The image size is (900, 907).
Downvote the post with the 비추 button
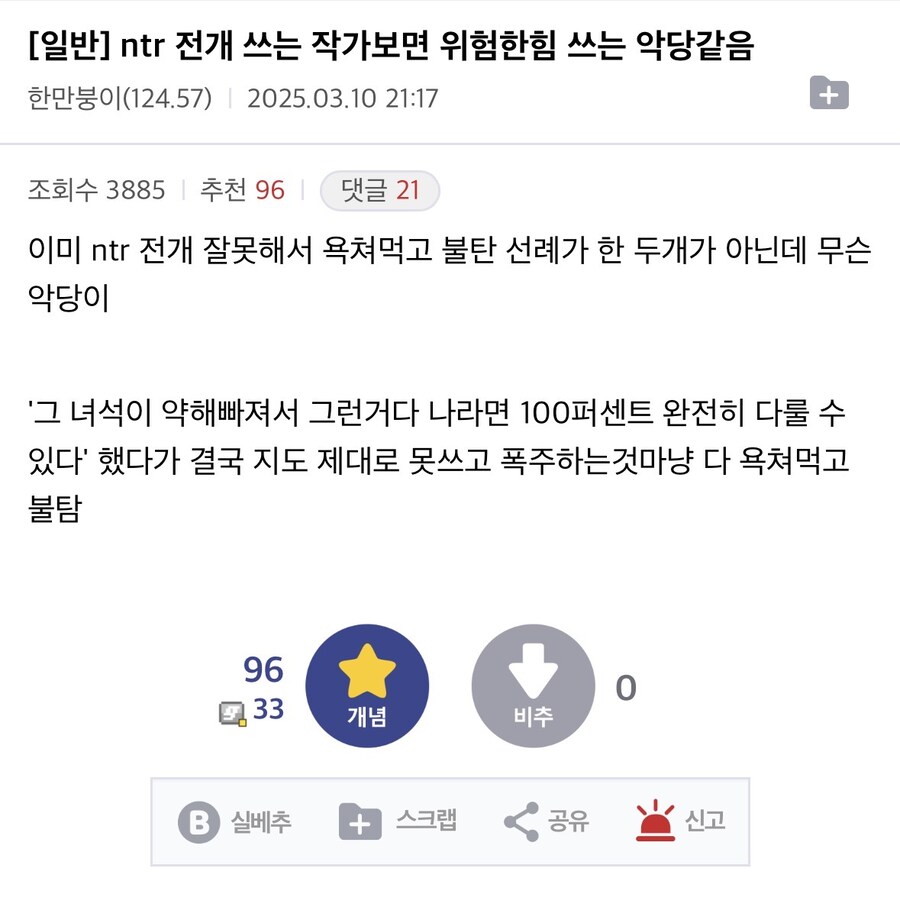[533, 686]
